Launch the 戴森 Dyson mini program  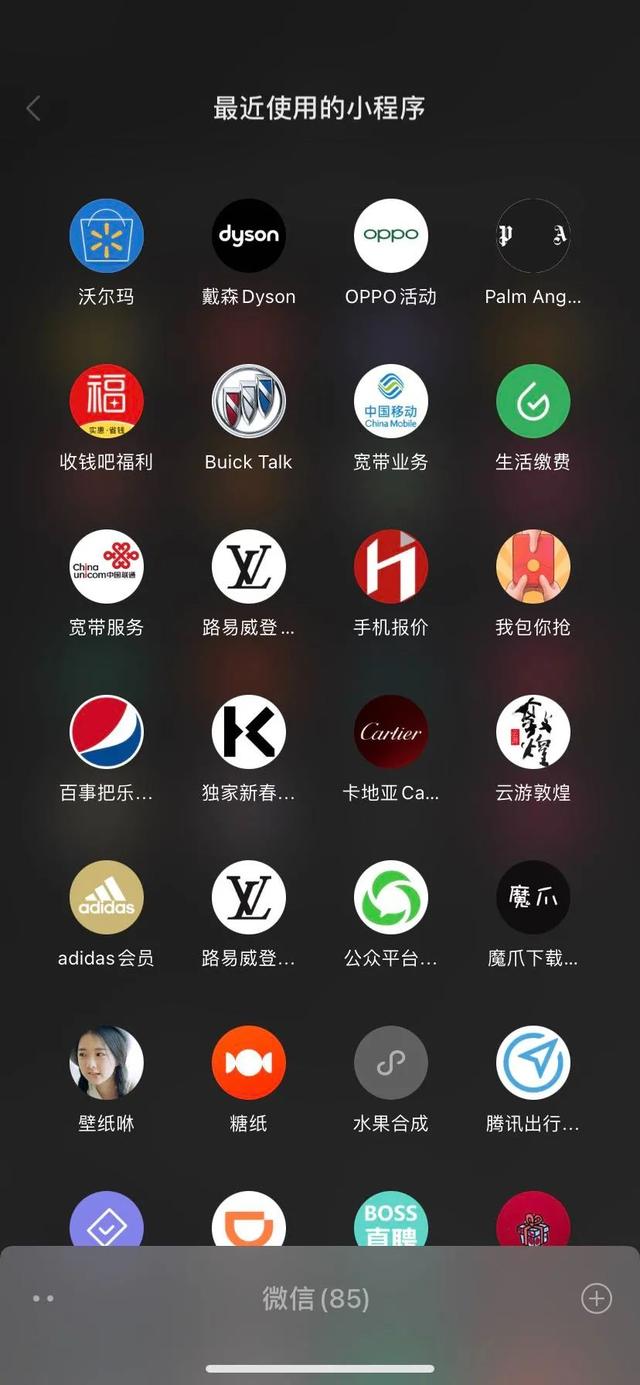pyautogui.click(x=249, y=236)
